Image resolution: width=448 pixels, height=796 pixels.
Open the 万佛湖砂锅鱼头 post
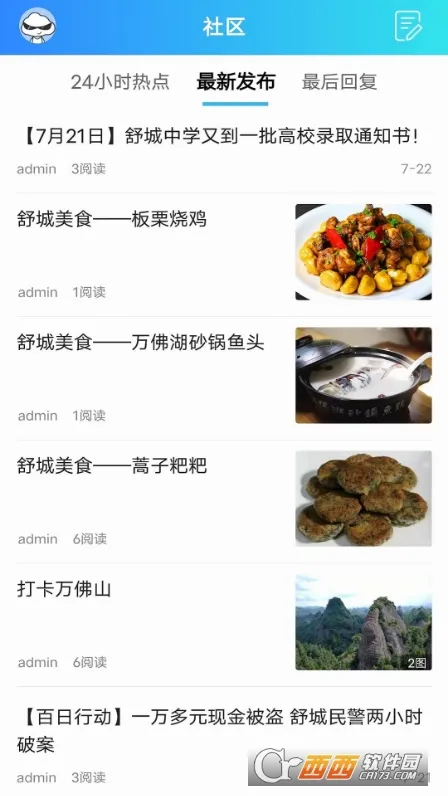tap(224, 378)
